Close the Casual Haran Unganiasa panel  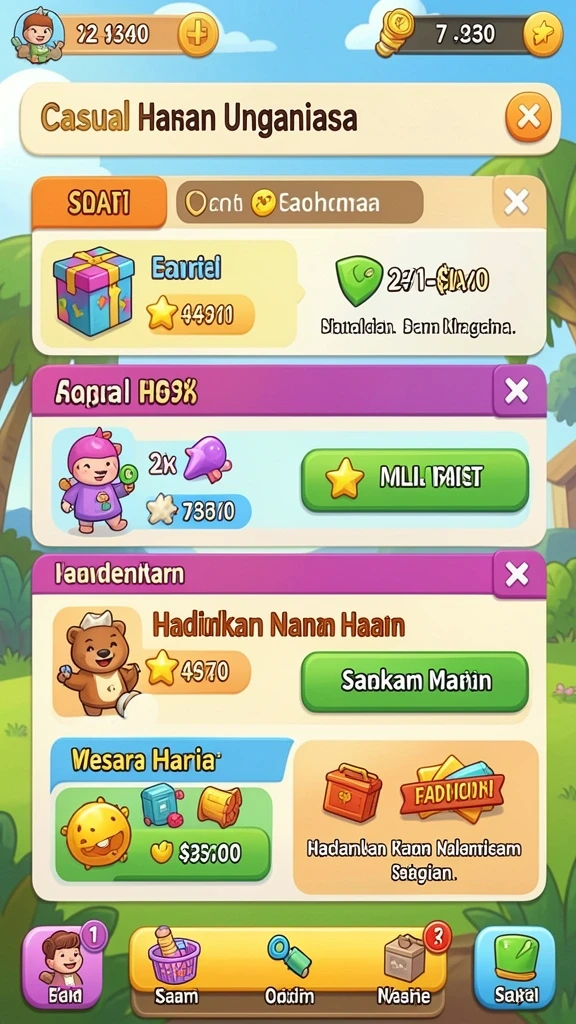point(528,118)
